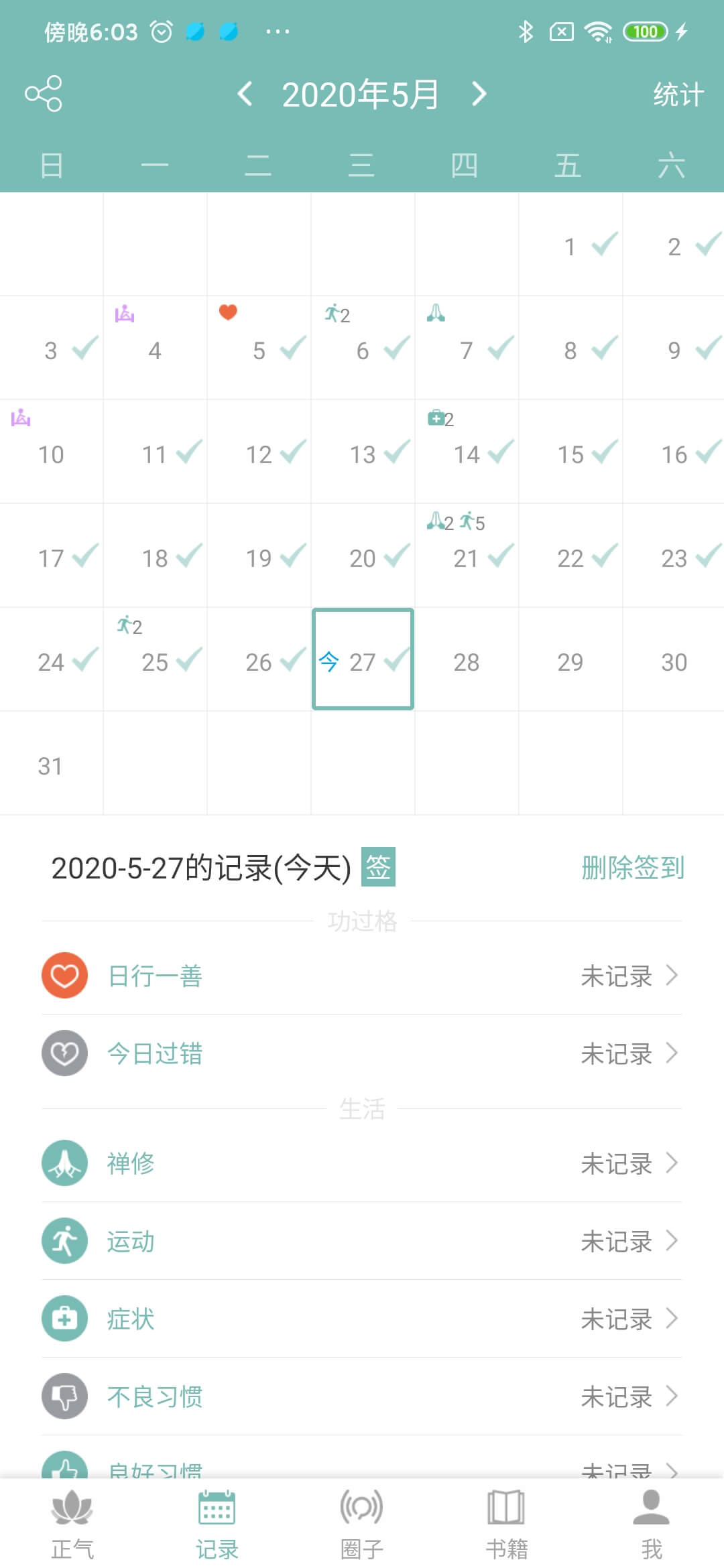Open 统计 statistics
724x1568 pixels.
(x=678, y=94)
